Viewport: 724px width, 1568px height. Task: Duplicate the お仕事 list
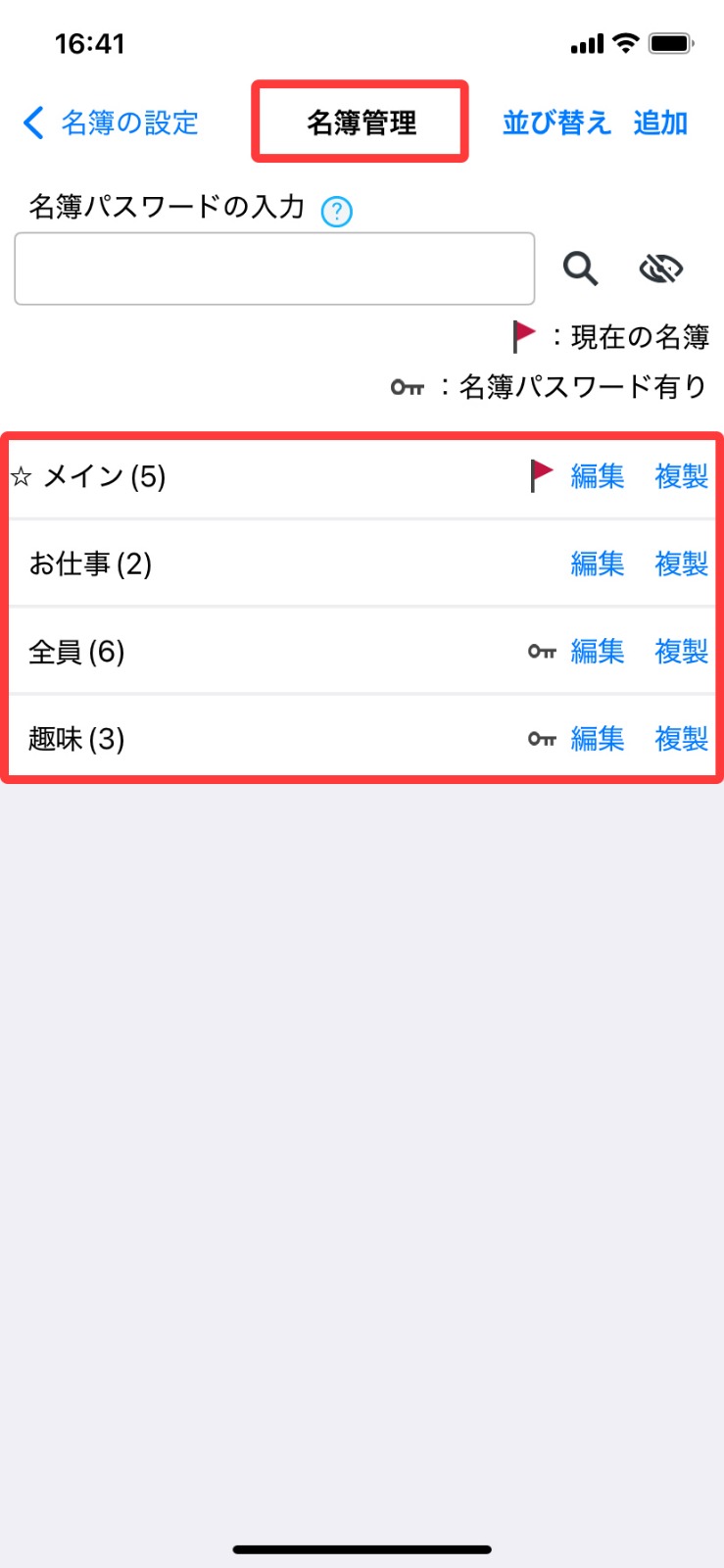point(681,564)
